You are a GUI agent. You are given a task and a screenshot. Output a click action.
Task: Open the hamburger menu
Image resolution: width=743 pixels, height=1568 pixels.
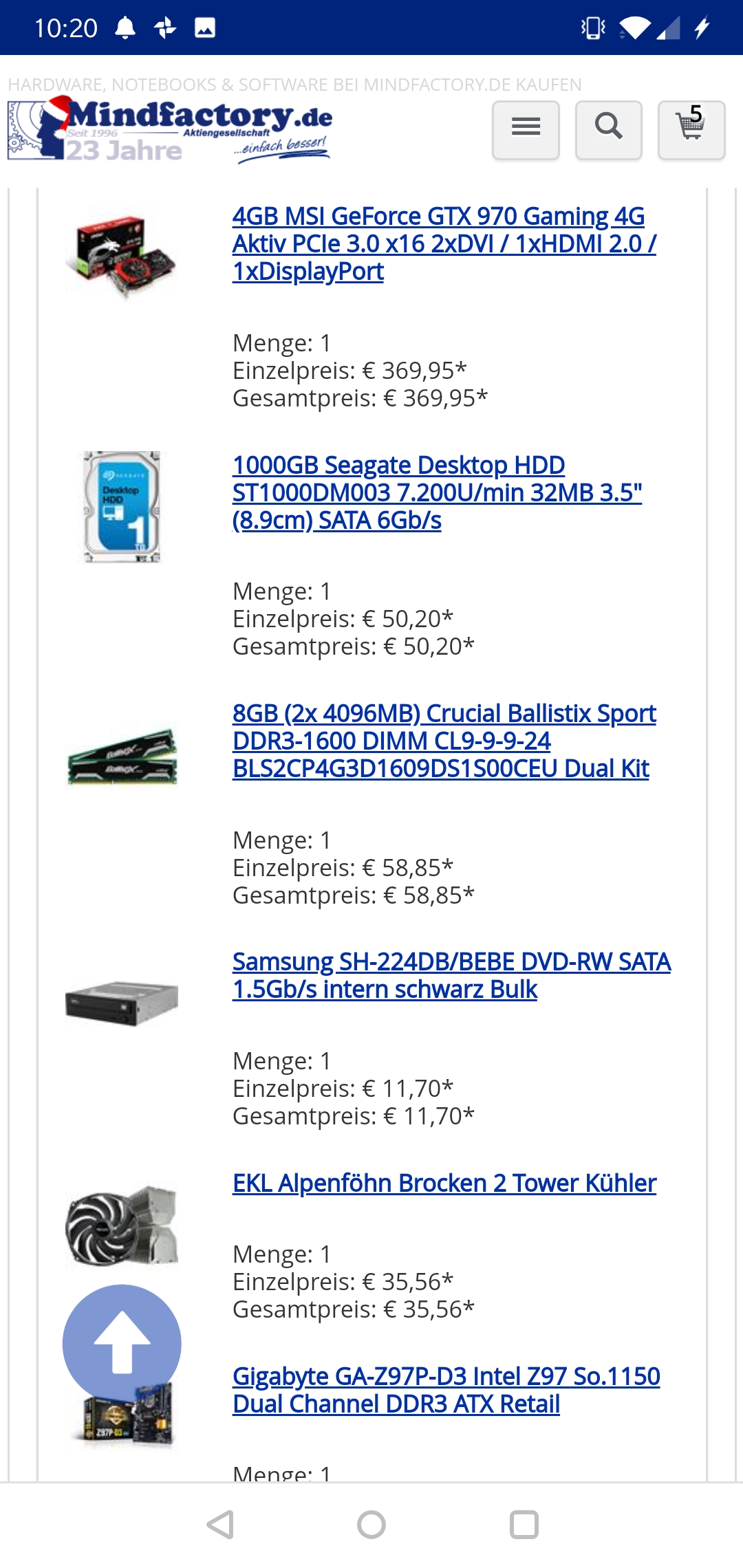[526, 130]
